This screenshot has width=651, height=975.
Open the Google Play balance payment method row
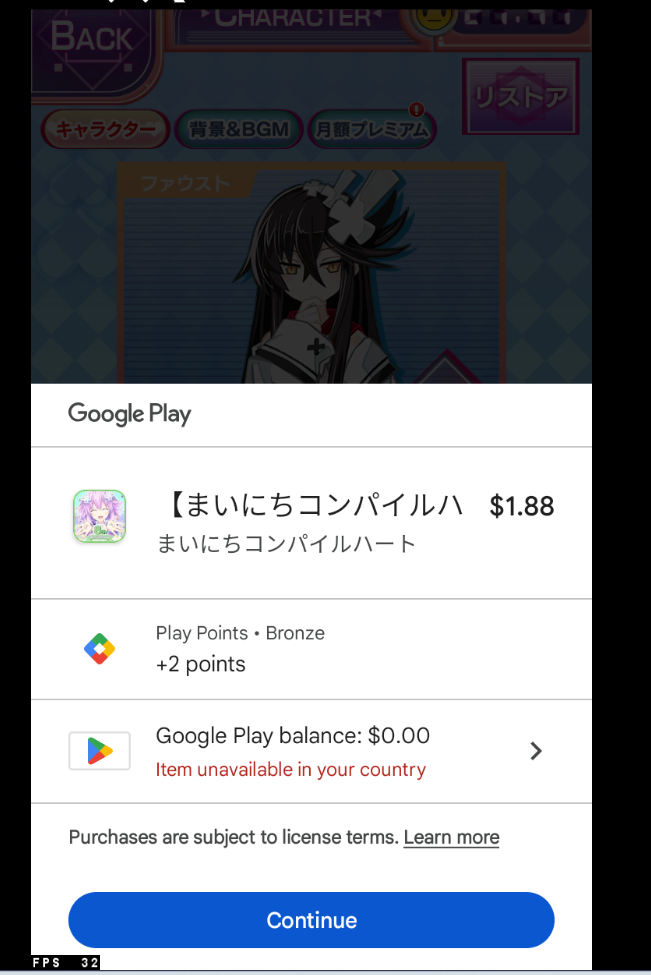tap(311, 751)
